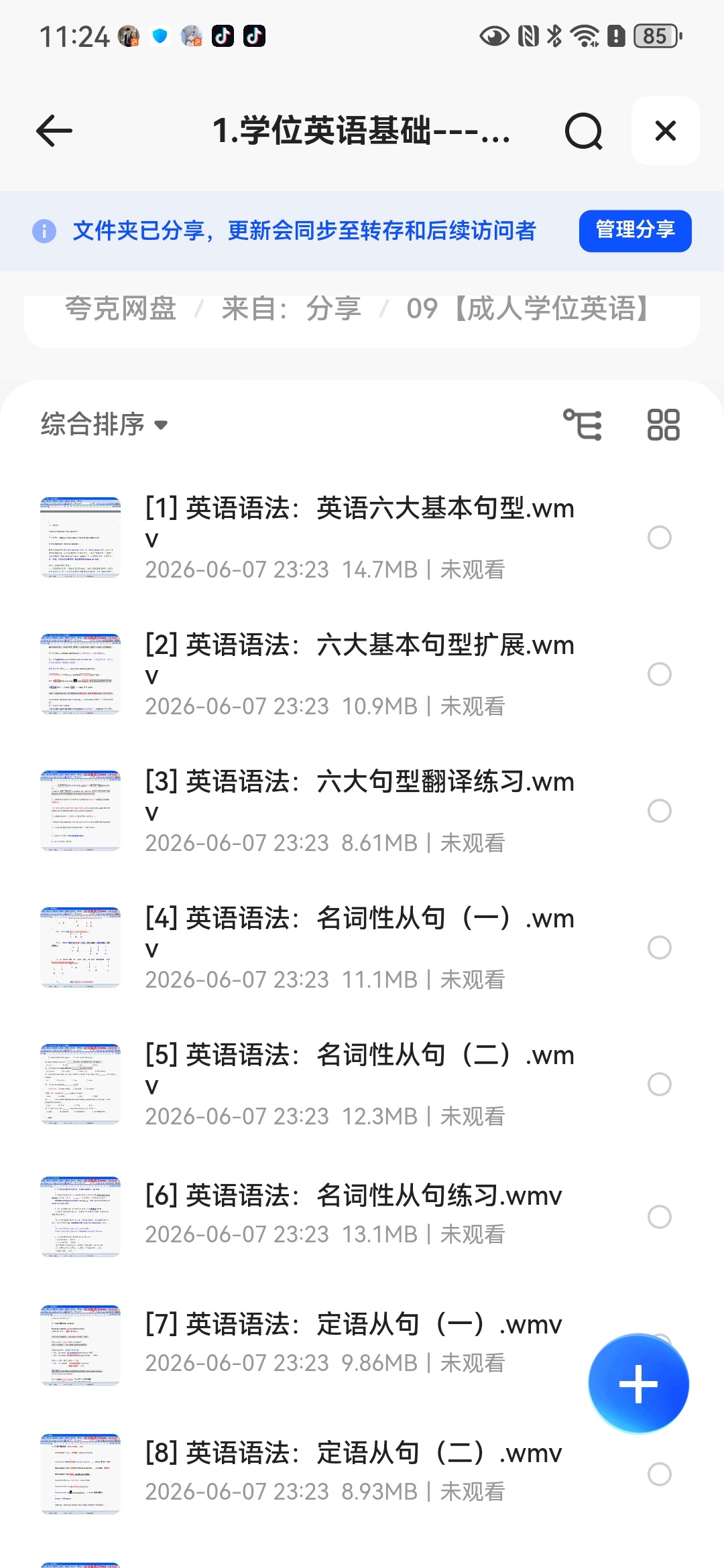Select the file [6] 名词性从句练习

(660, 1217)
